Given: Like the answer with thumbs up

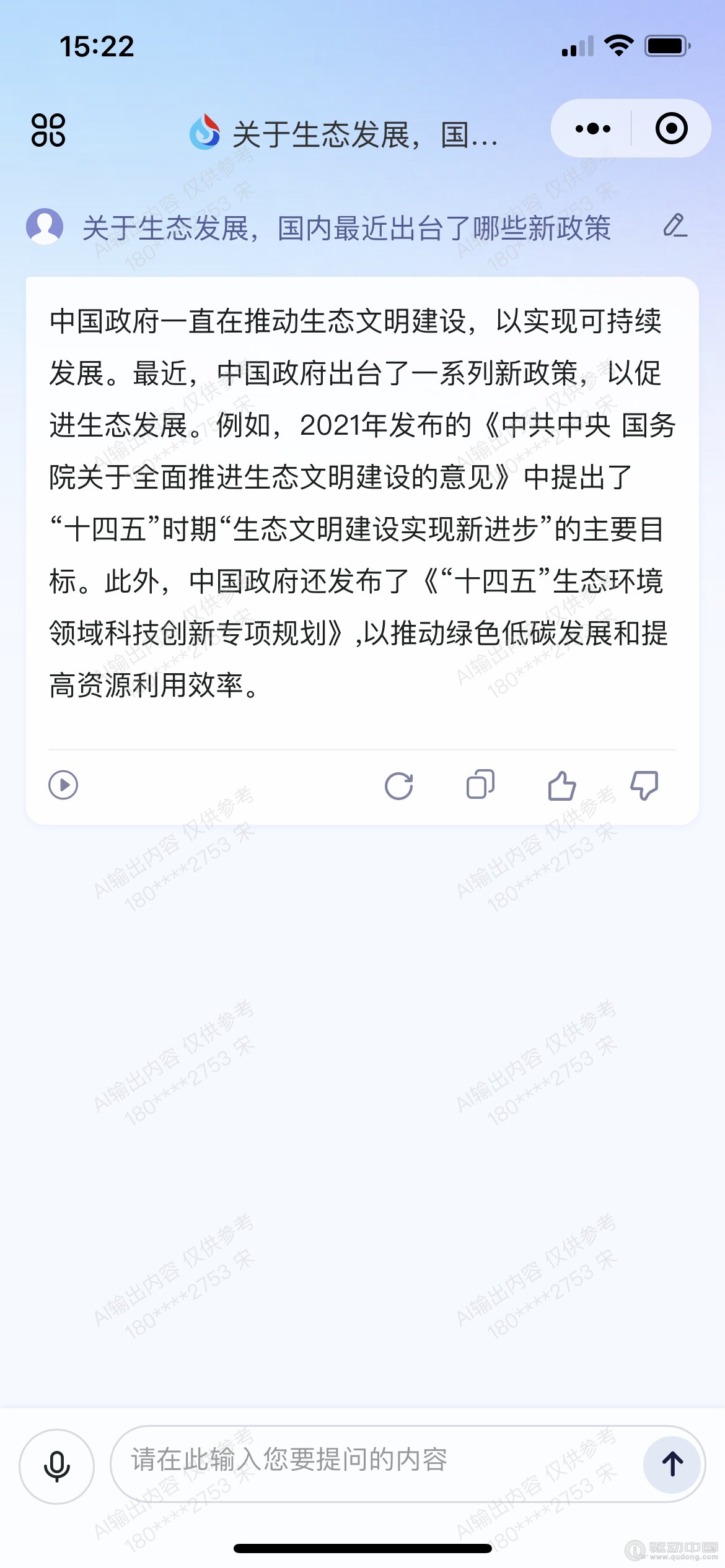Looking at the screenshot, I should point(562,785).
